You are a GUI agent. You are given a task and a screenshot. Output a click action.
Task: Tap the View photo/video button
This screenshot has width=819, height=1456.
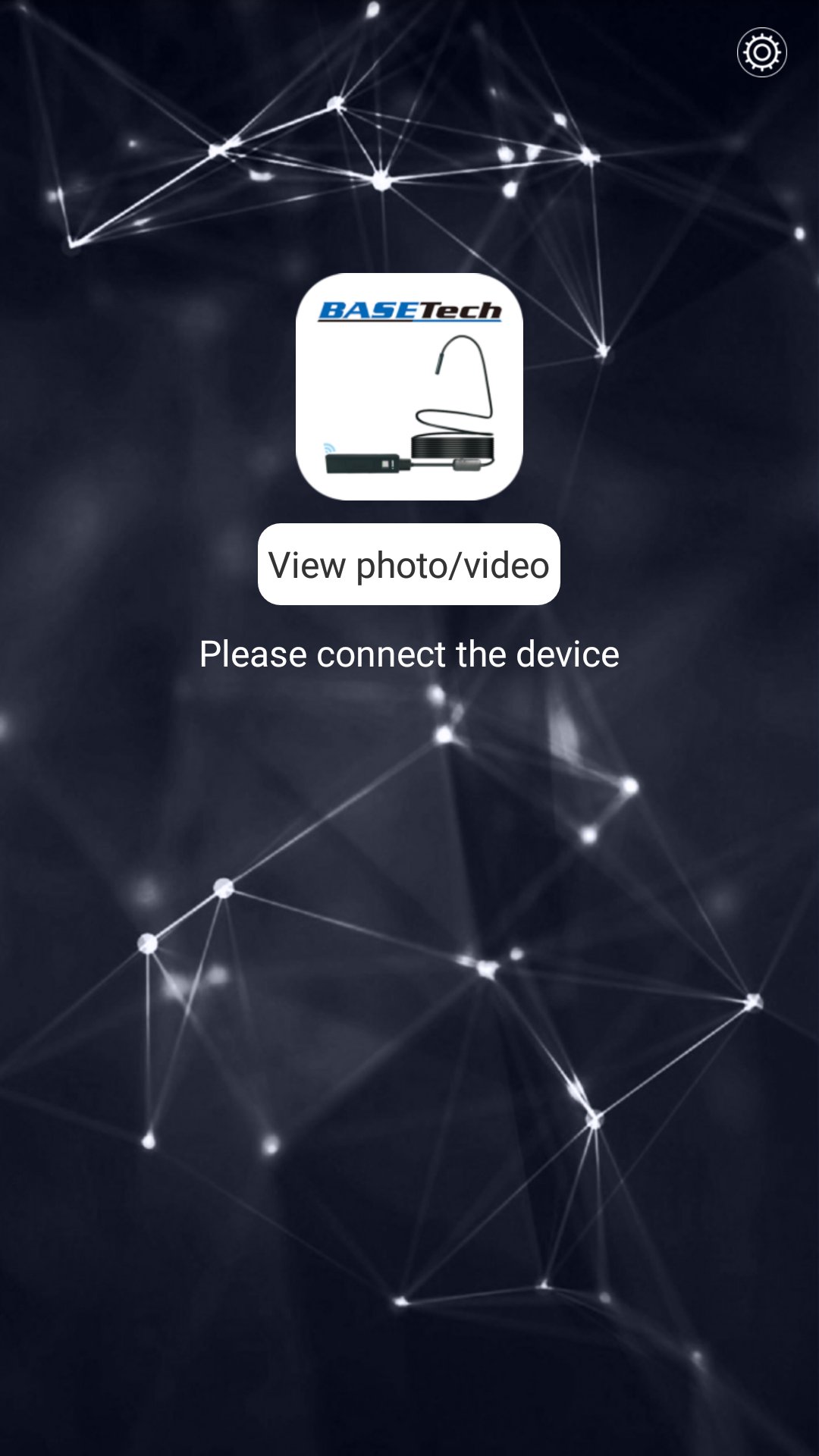coord(409,564)
